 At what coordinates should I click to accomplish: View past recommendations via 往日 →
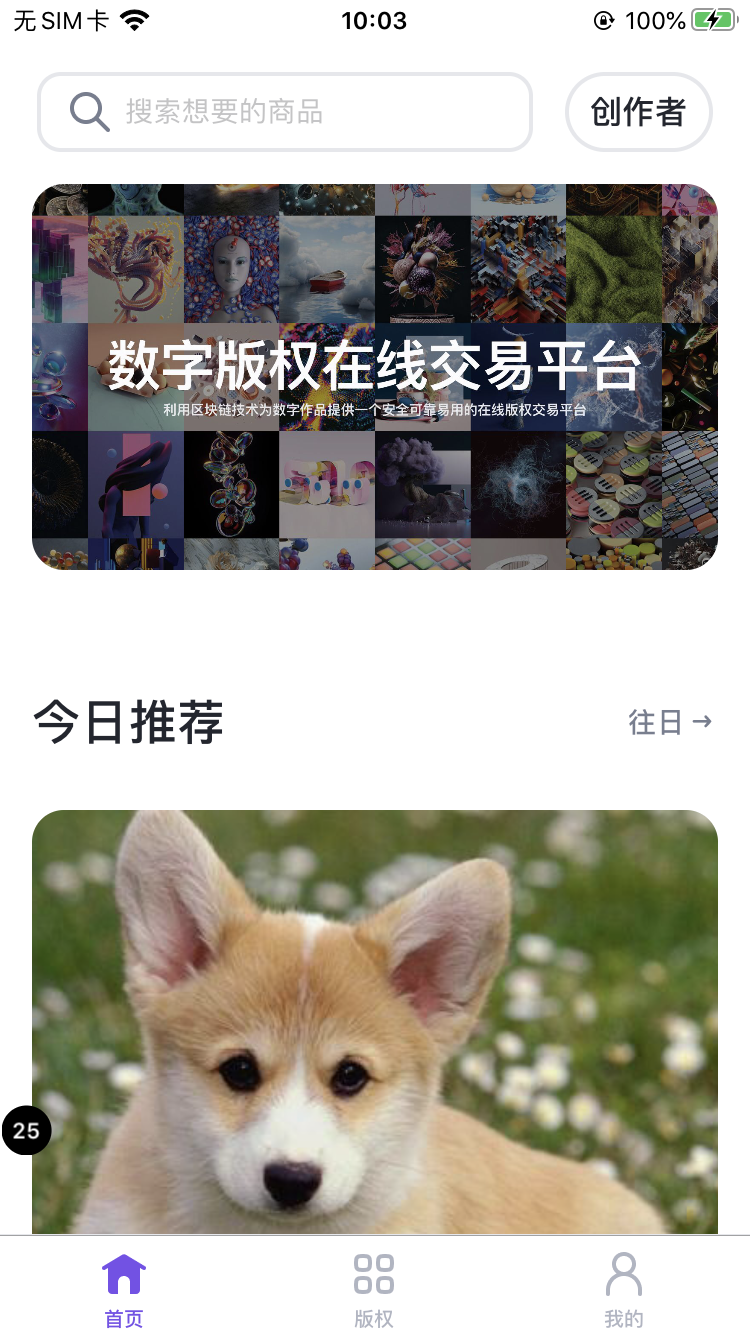point(670,722)
